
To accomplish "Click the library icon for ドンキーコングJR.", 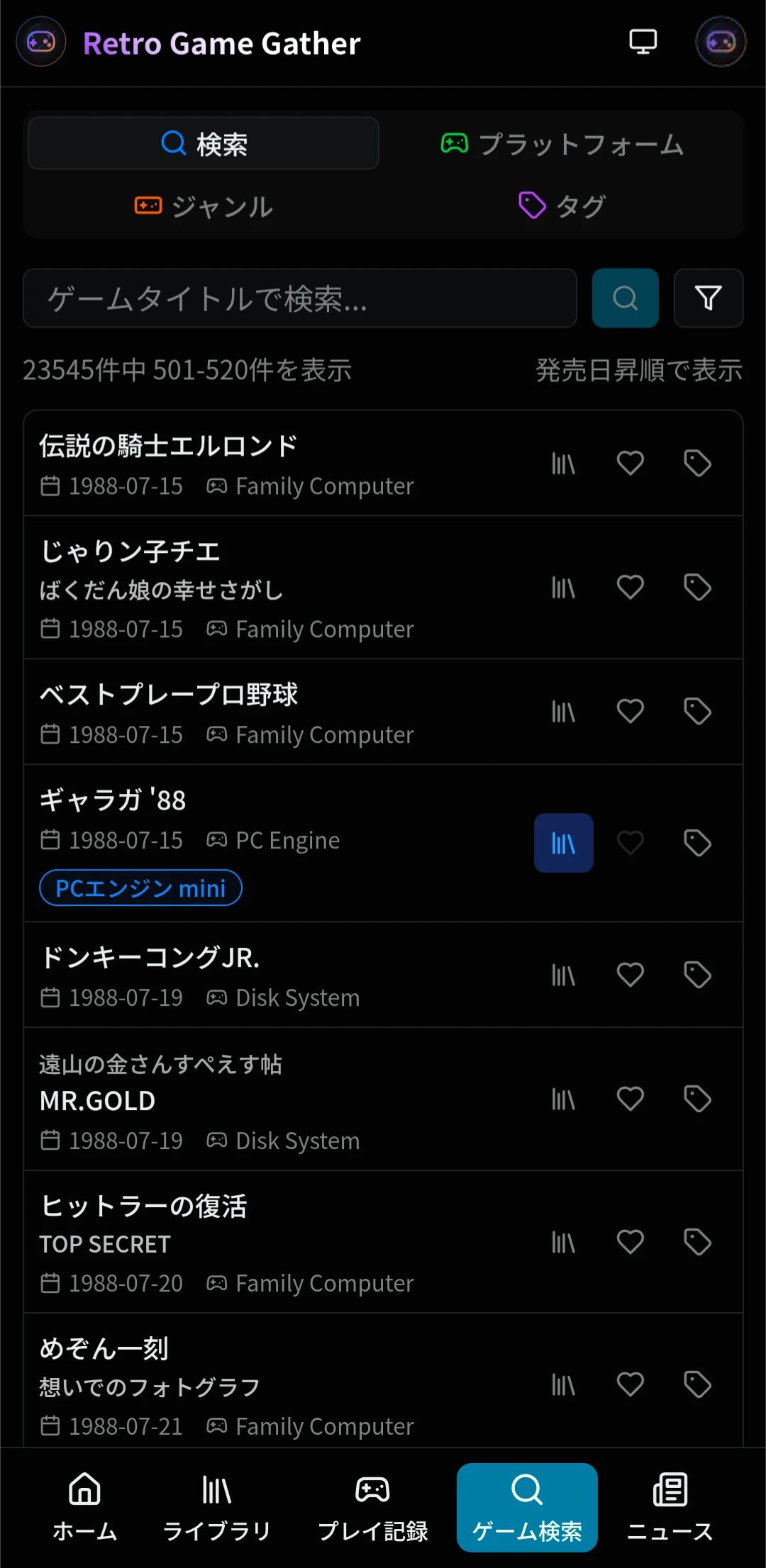I will click(x=562, y=975).
